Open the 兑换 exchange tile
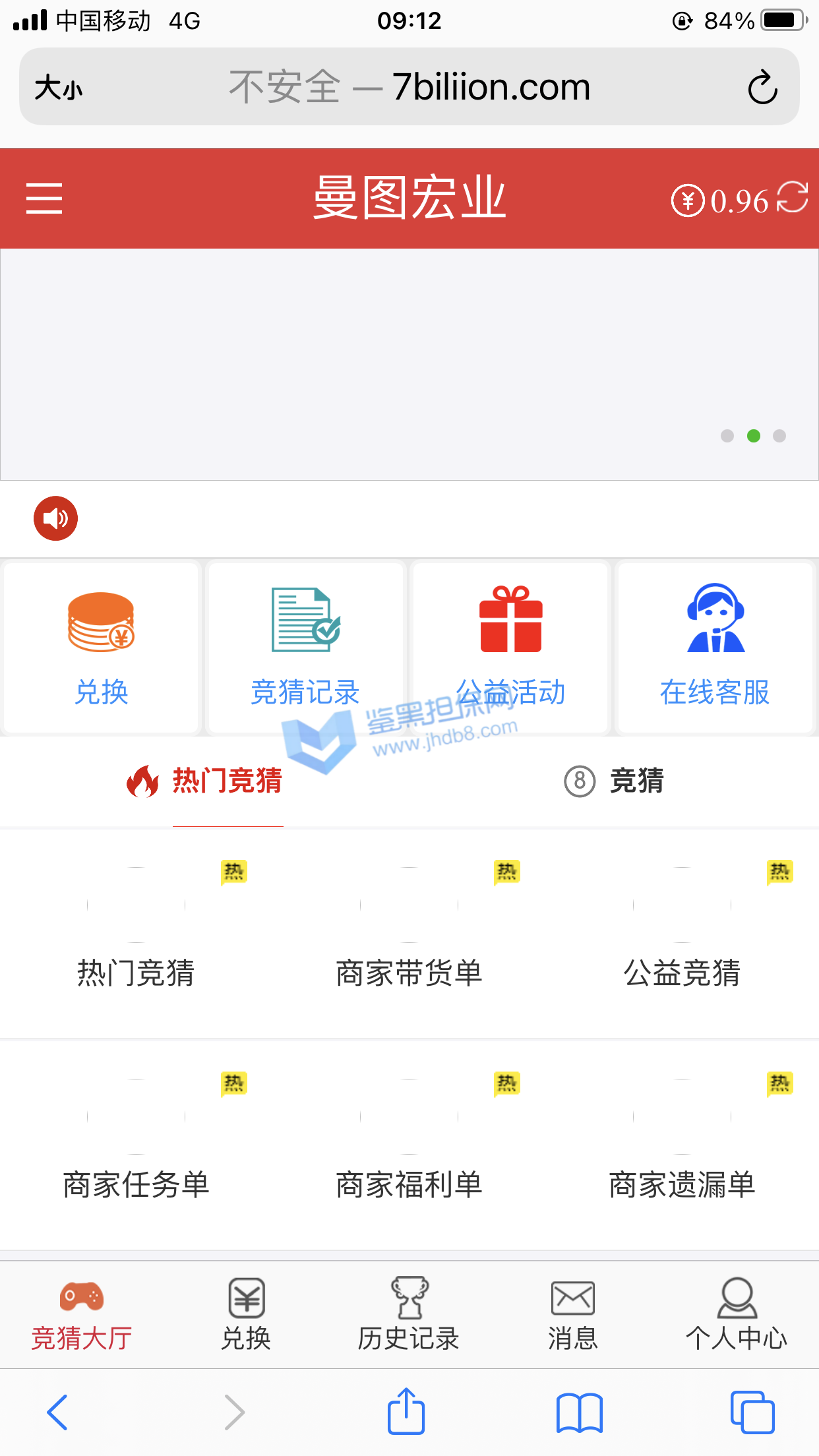This screenshot has height=1456, width=819. 101,648
